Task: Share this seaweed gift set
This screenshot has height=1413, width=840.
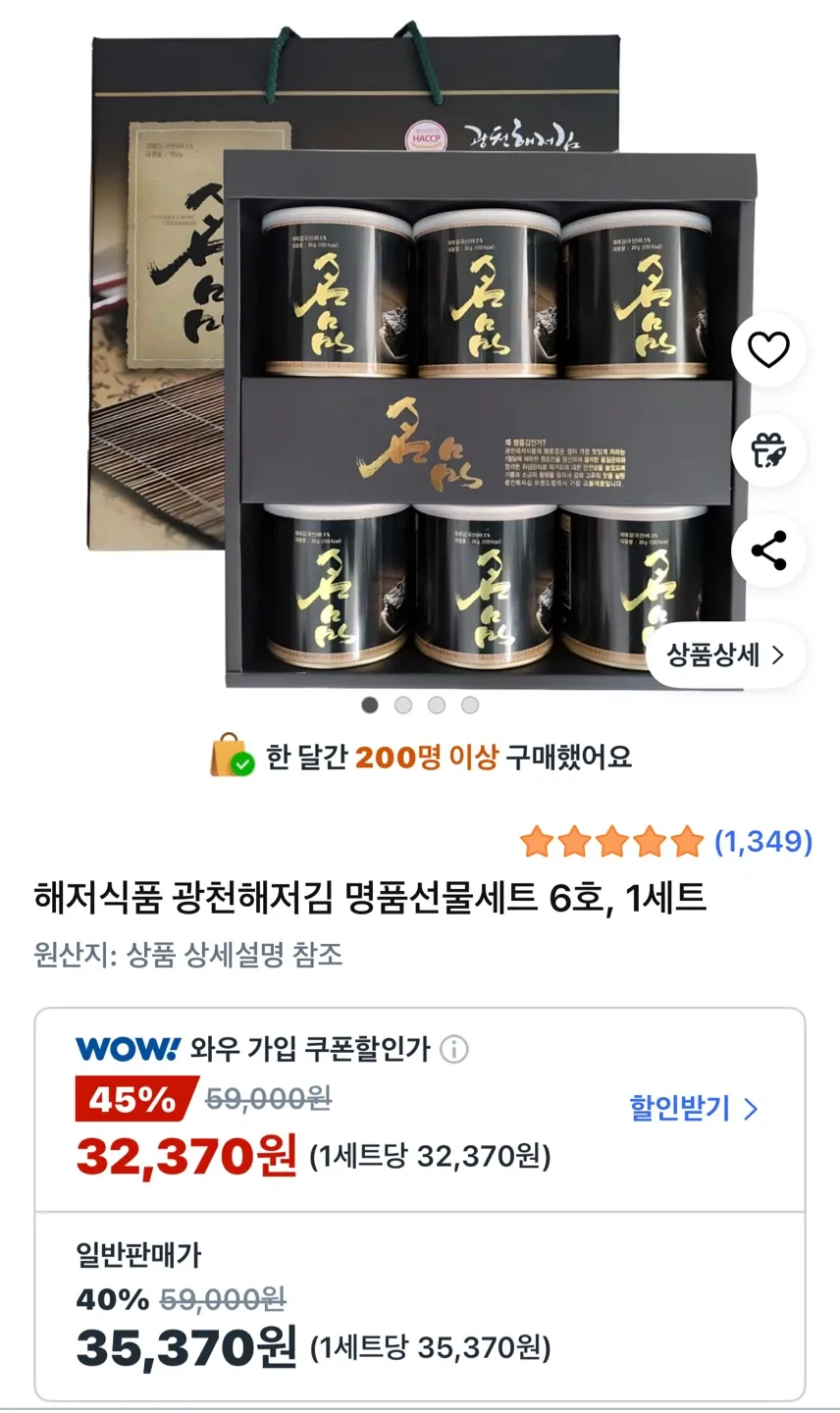Action: click(x=768, y=550)
